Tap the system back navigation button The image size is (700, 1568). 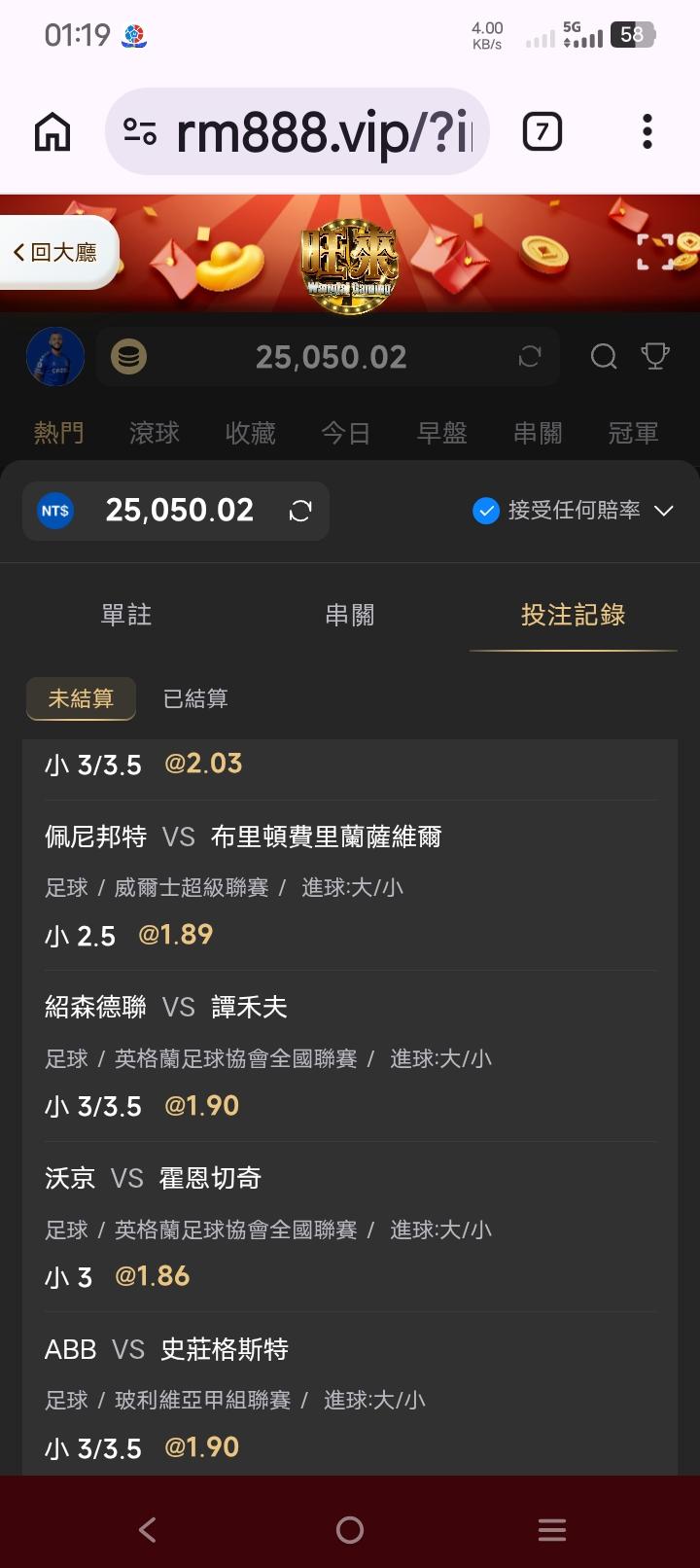148,1530
